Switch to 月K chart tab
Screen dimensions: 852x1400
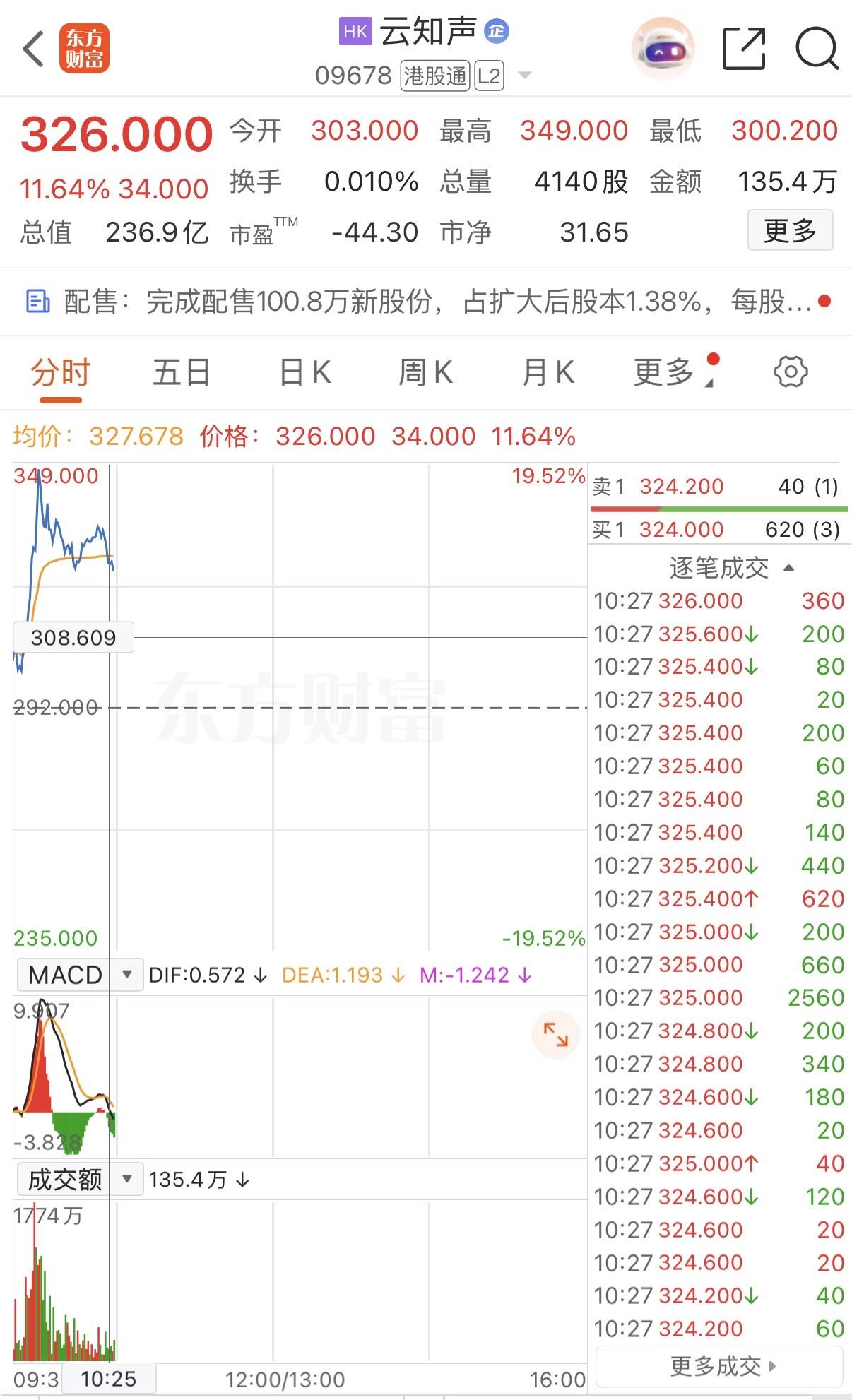pos(548,372)
